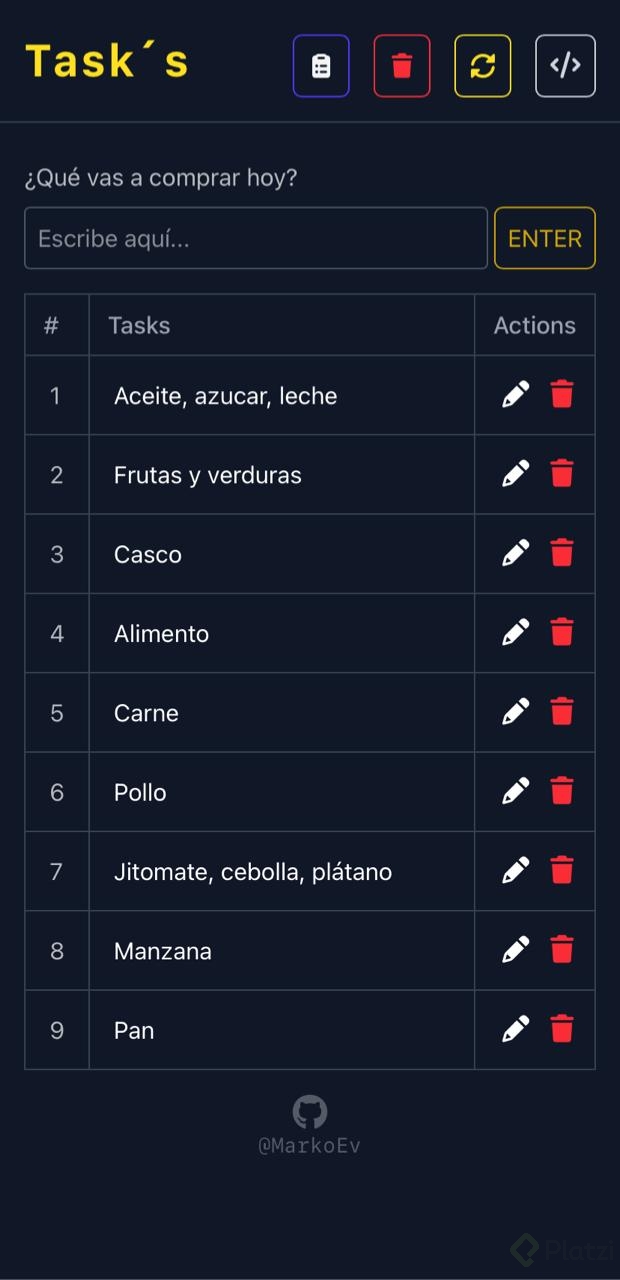Delete the 'Pan' task
This screenshot has width=620, height=1280.
coord(562,1029)
